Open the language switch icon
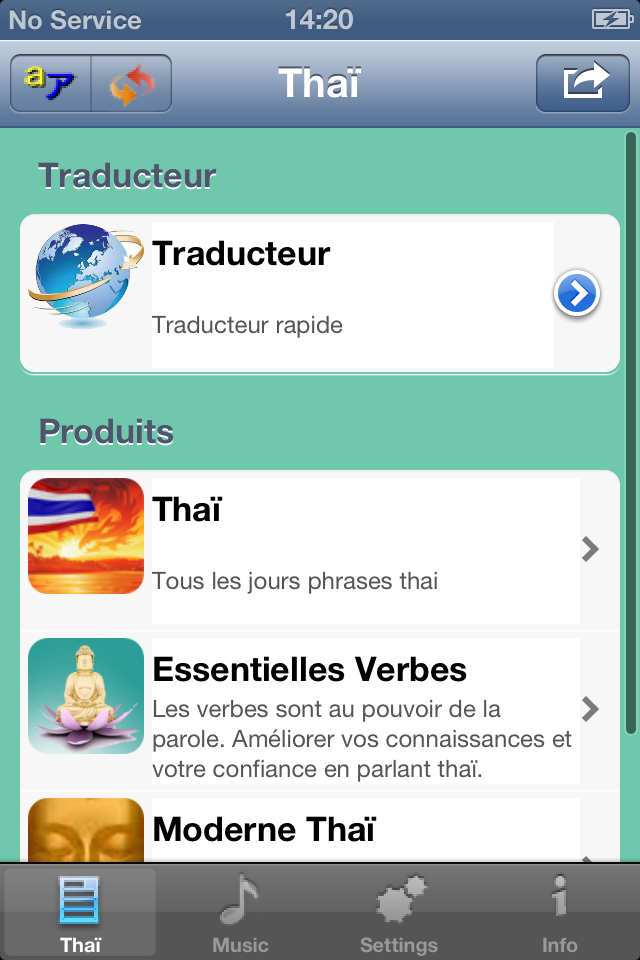The height and width of the screenshot is (960, 640). (50, 83)
